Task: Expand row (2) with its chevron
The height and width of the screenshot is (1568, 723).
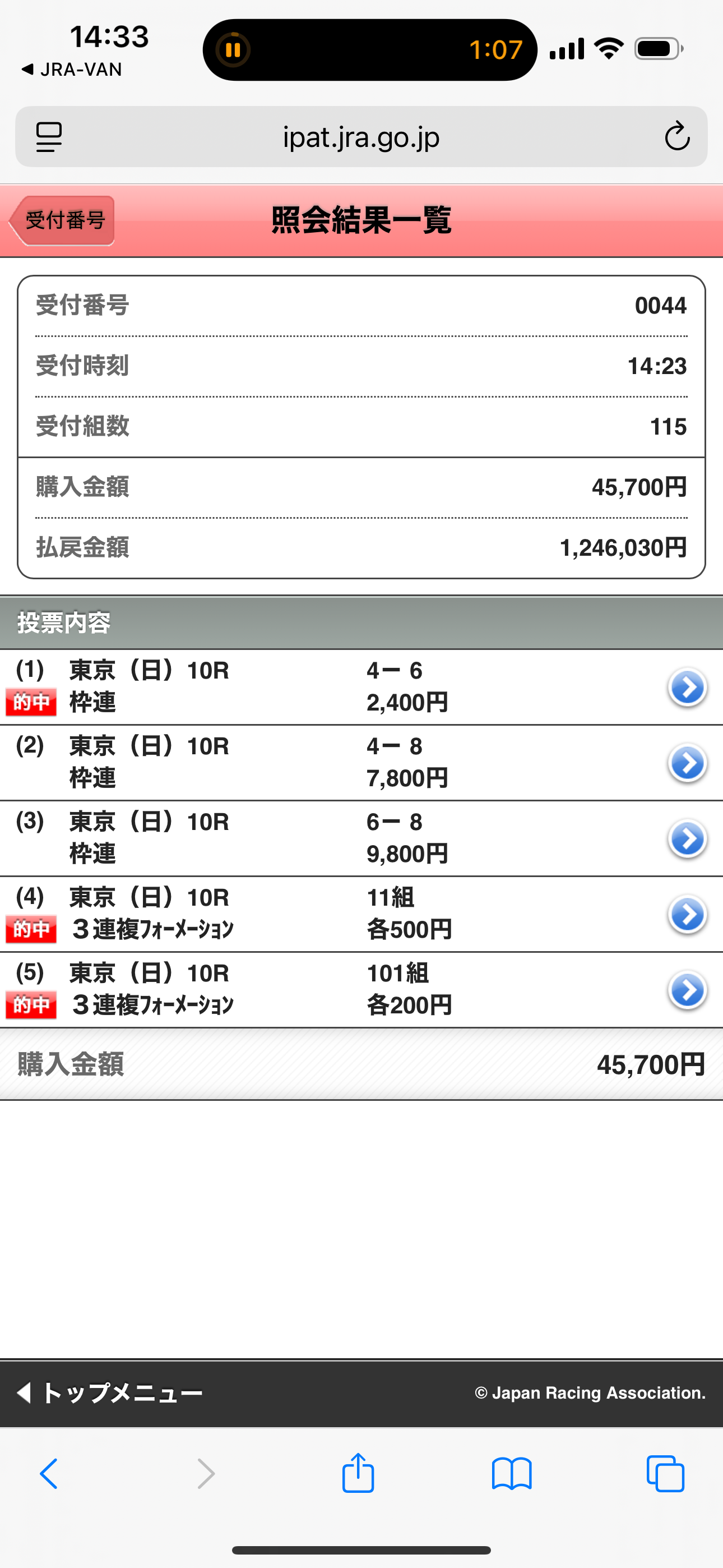Action: point(687,762)
